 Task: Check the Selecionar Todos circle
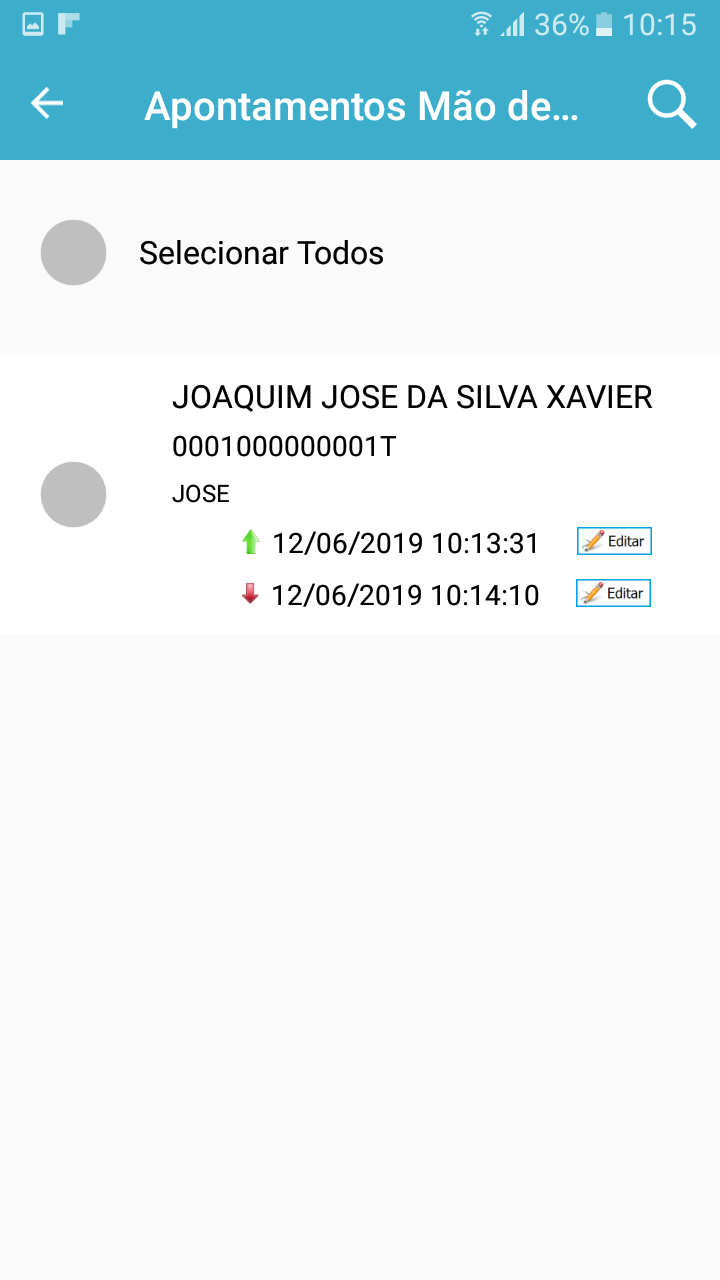click(x=73, y=253)
